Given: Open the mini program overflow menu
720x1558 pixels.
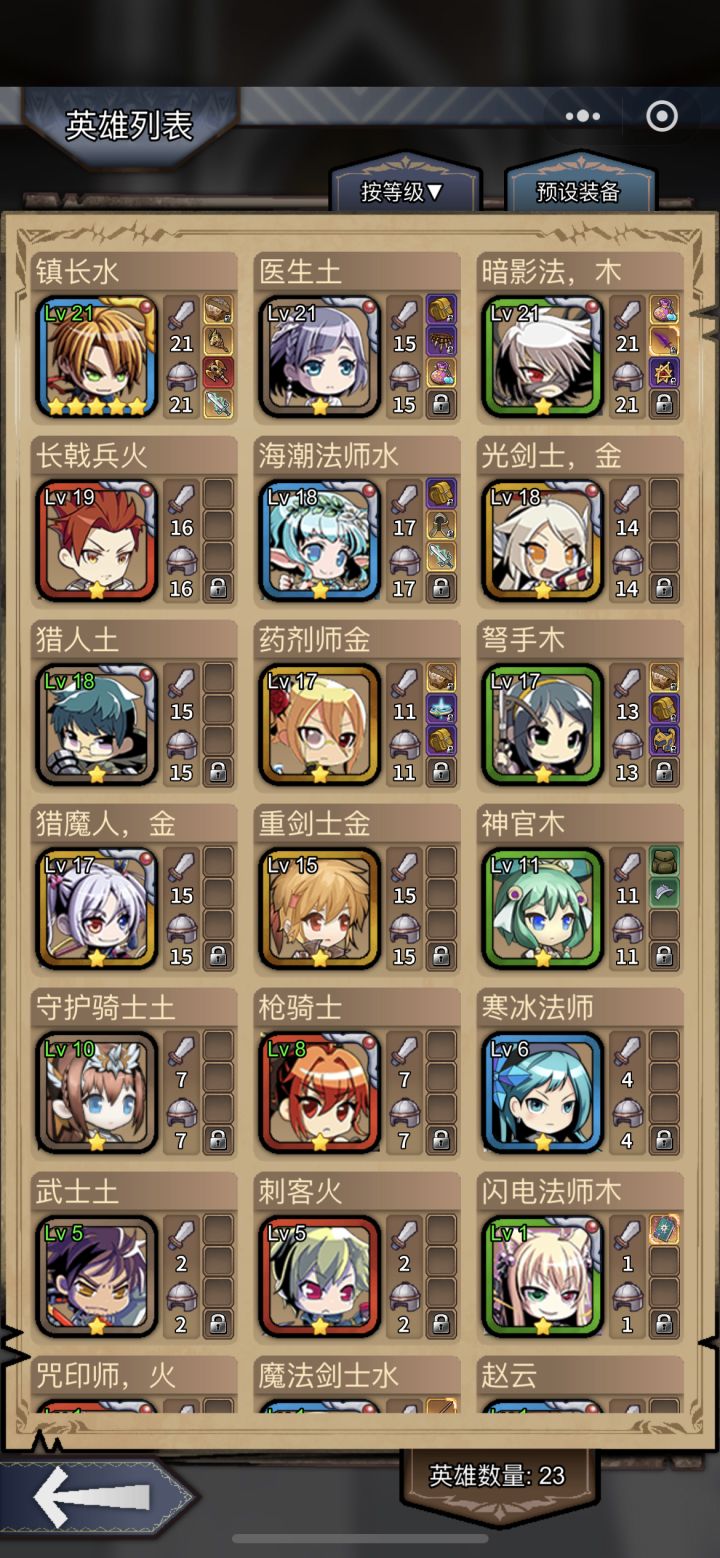Looking at the screenshot, I should [x=583, y=117].
